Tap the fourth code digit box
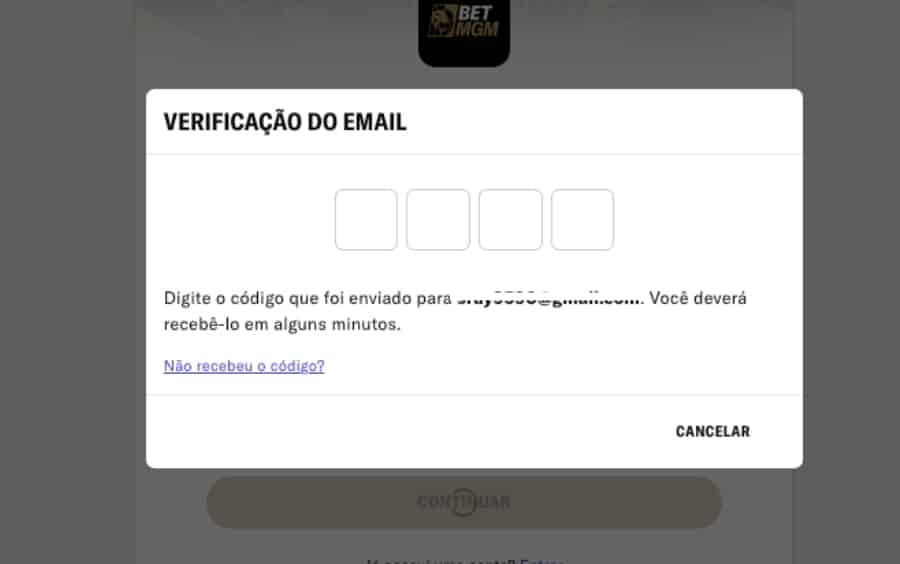900x564 pixels. 582,220
